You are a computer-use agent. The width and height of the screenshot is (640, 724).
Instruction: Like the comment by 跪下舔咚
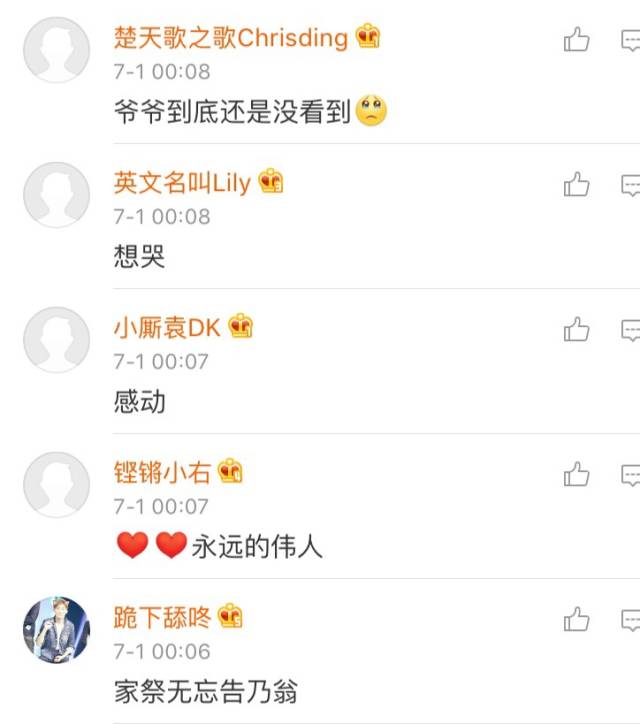pyautogui.click(x=577, y=619)
